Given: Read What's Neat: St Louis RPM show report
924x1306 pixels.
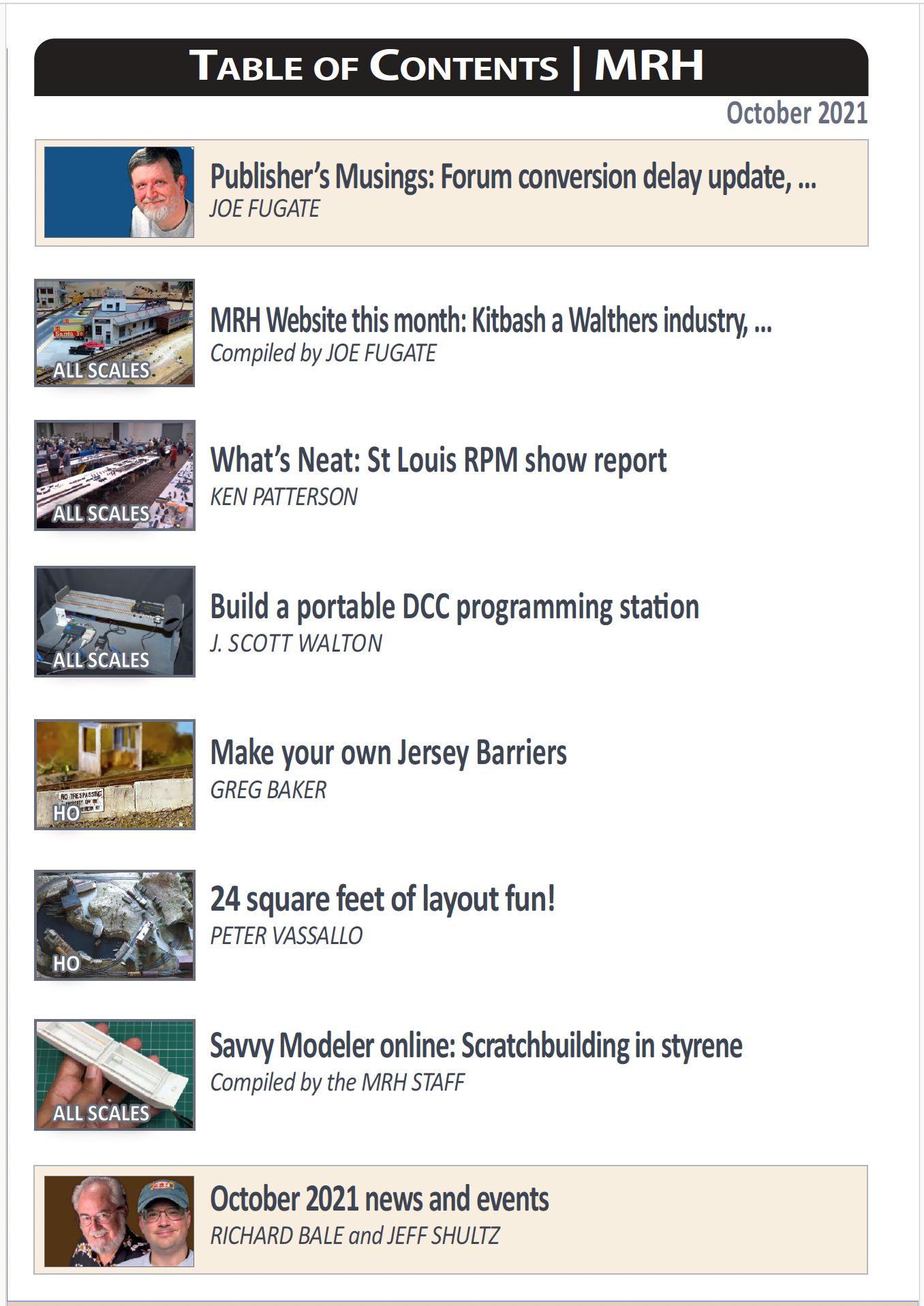Looking at the screenshot, I should (438, 461).
